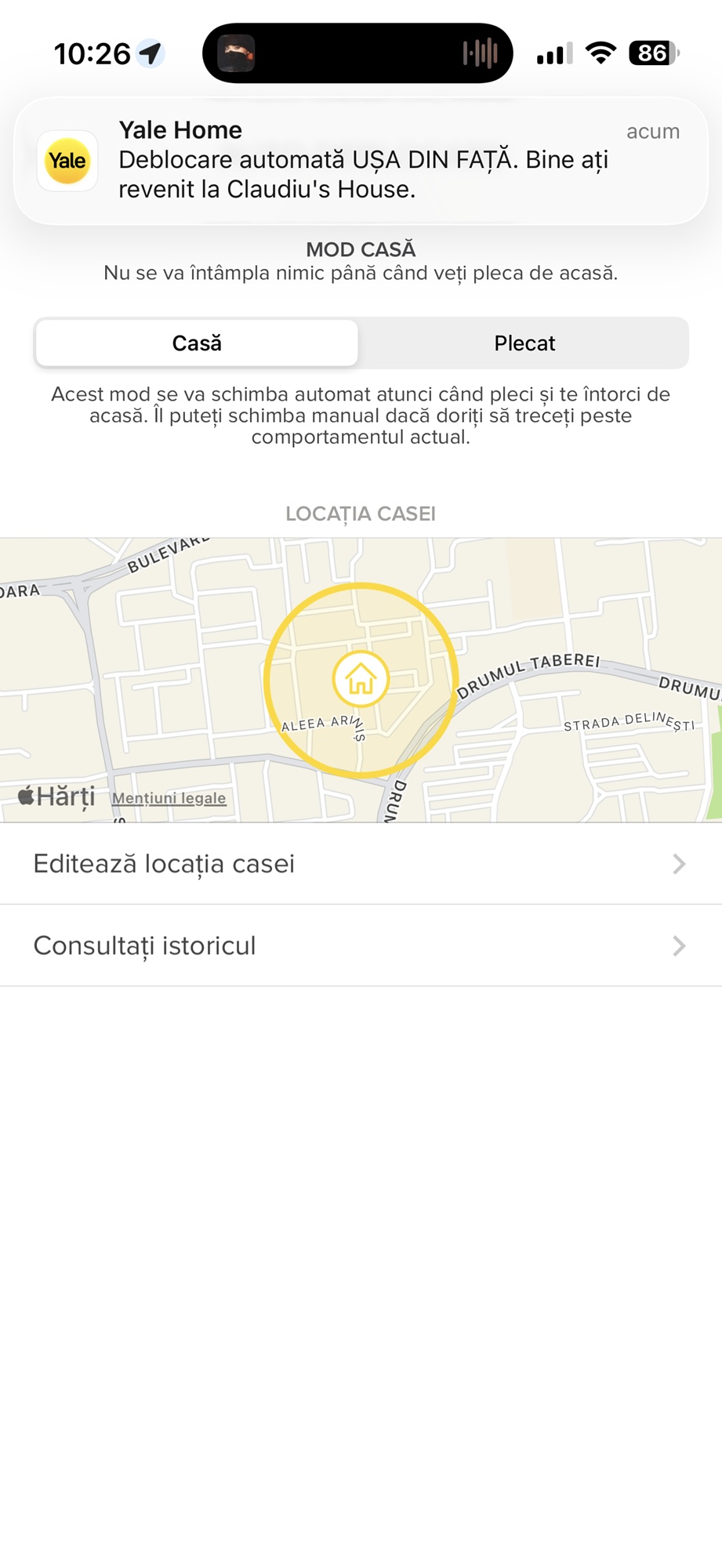This screenshot has height=1568, width=722.
Task: Switch to Plecat mode
Action: pos(524,343)
